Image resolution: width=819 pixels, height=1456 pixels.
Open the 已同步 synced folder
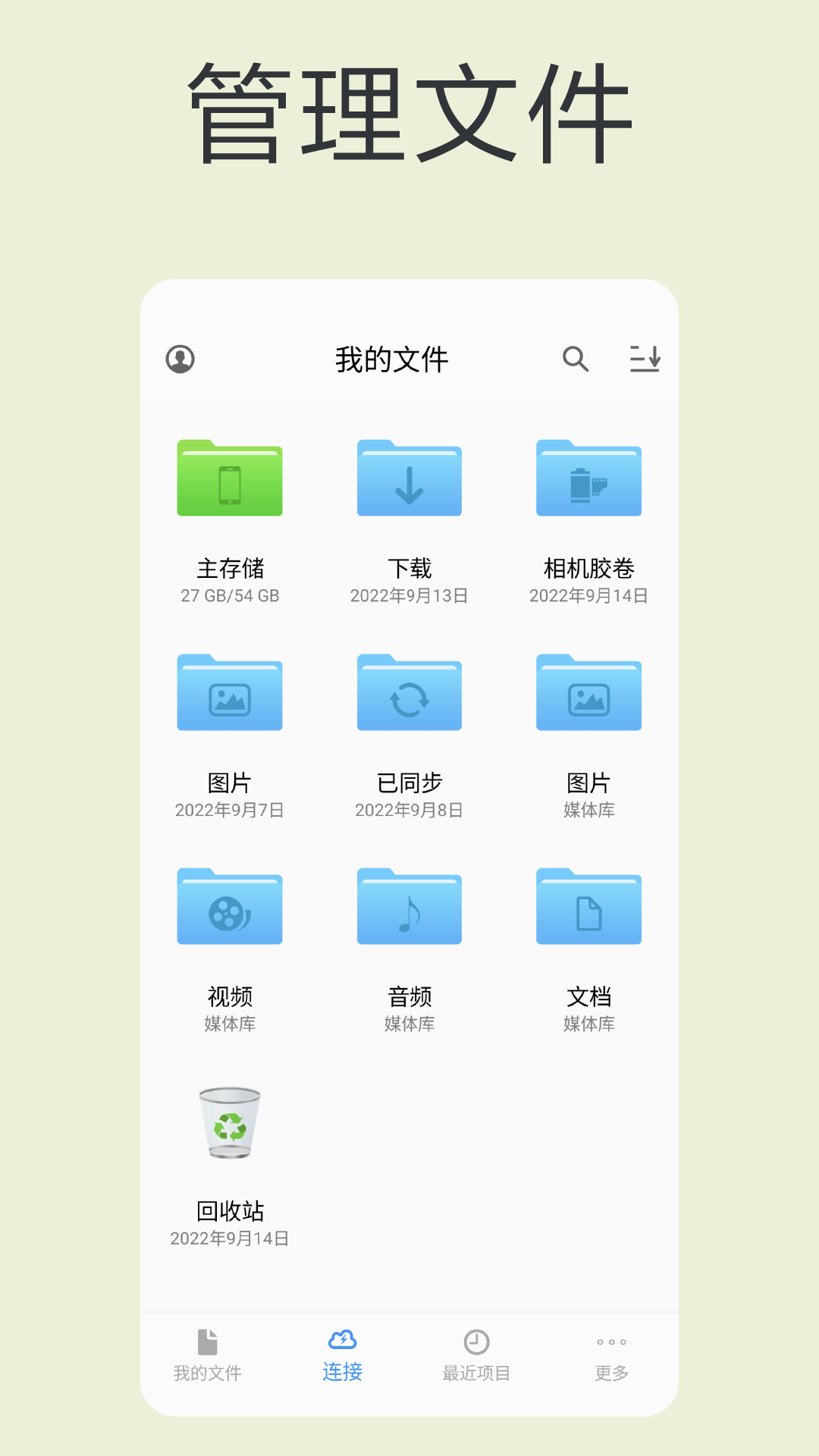coord(409,694)
